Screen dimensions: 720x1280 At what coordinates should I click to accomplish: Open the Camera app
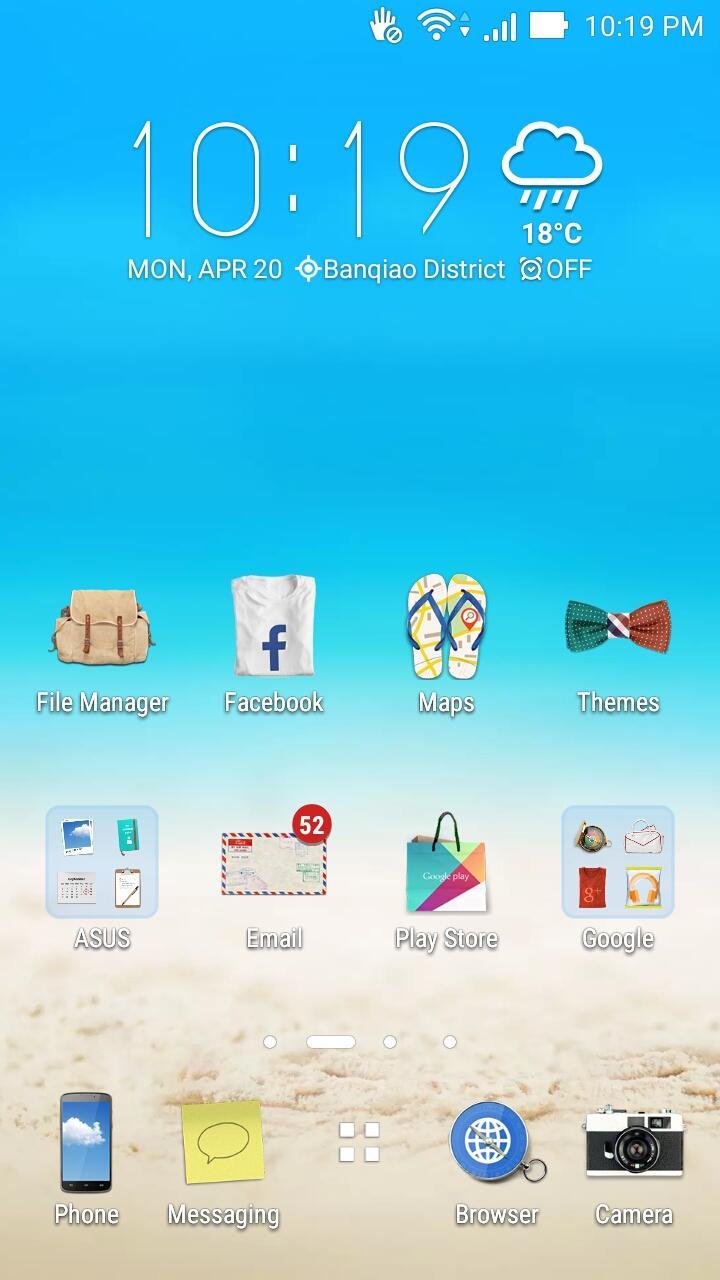pyautogui.click(x=633, y=1143)
